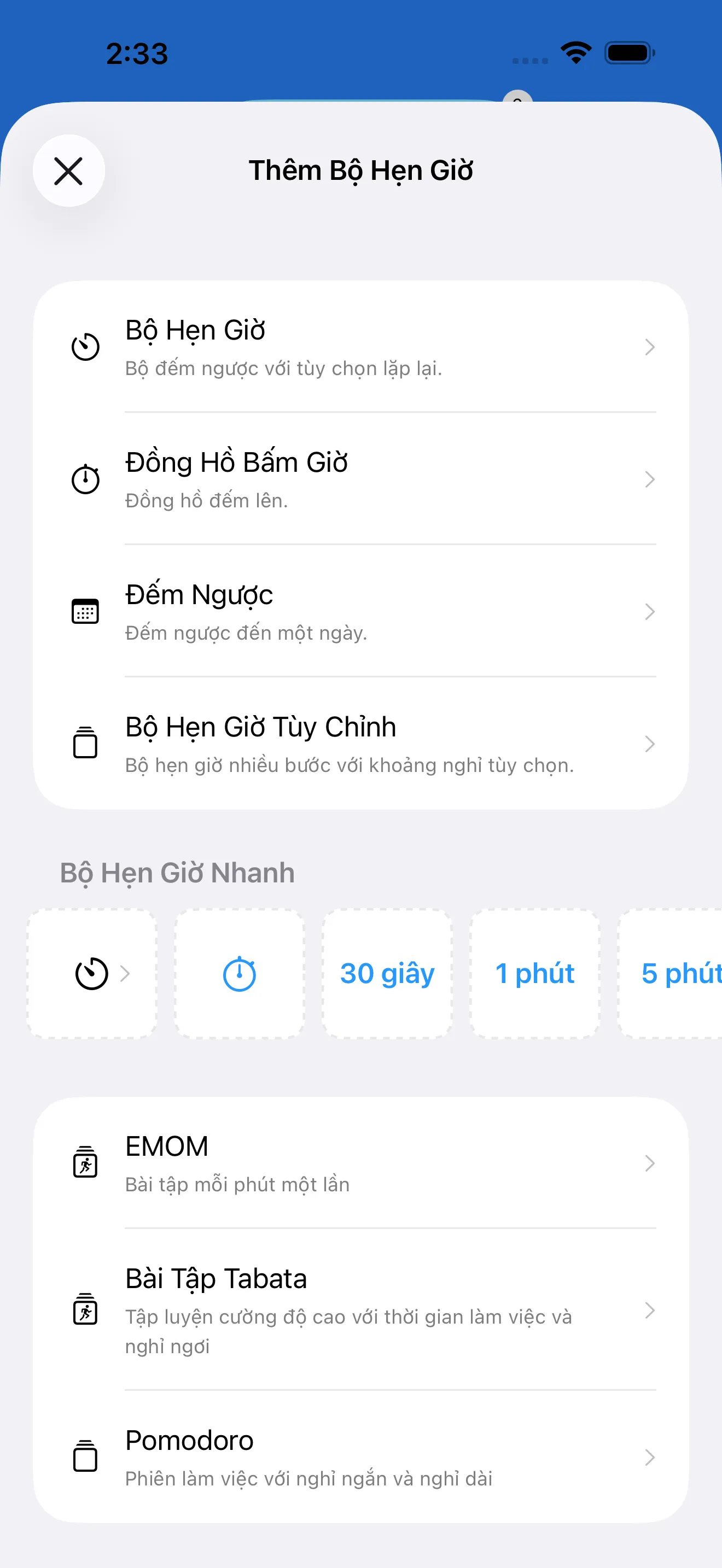Tap the EMOM workout jar icon
This screenshot has width=722, height=1568.
pos(85,1163)
